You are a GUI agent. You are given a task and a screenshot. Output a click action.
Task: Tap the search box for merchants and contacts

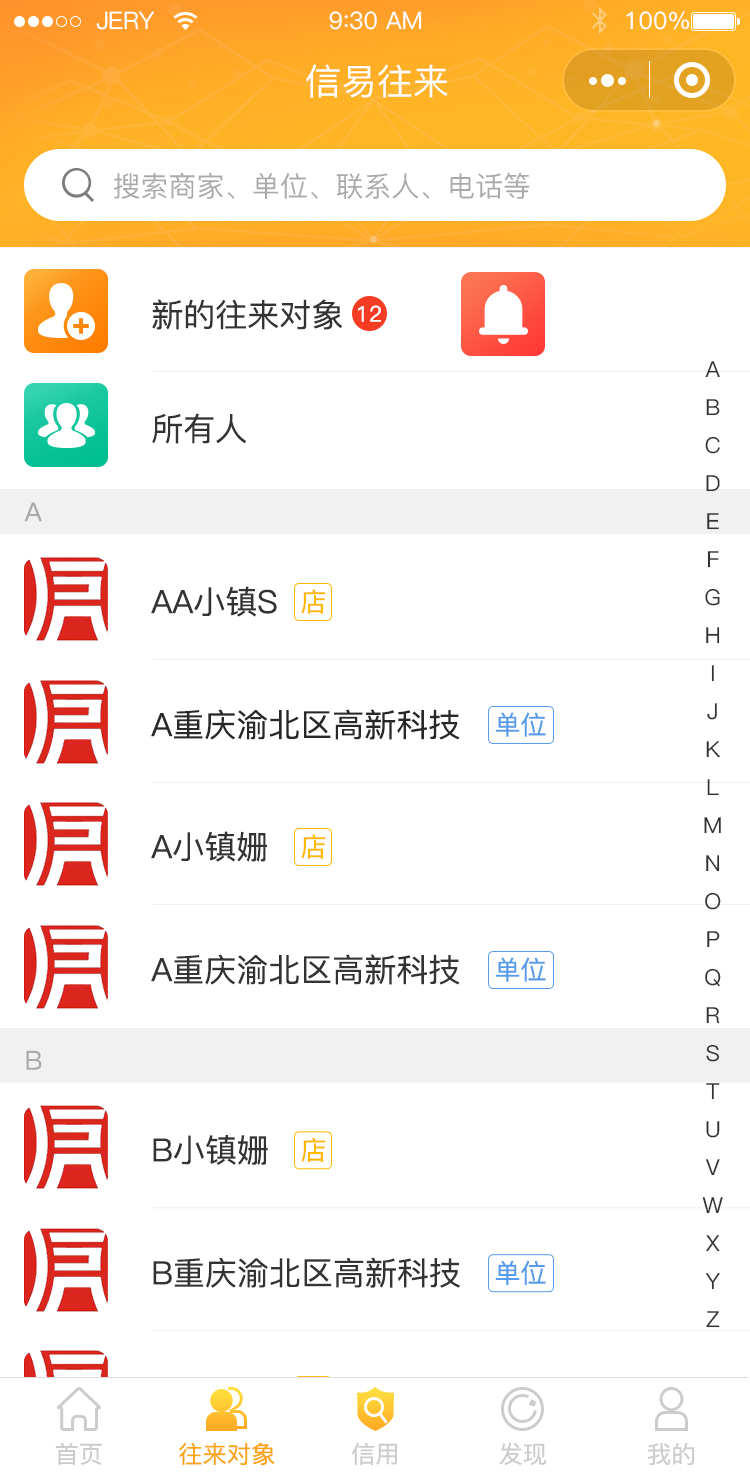(375, 185)
